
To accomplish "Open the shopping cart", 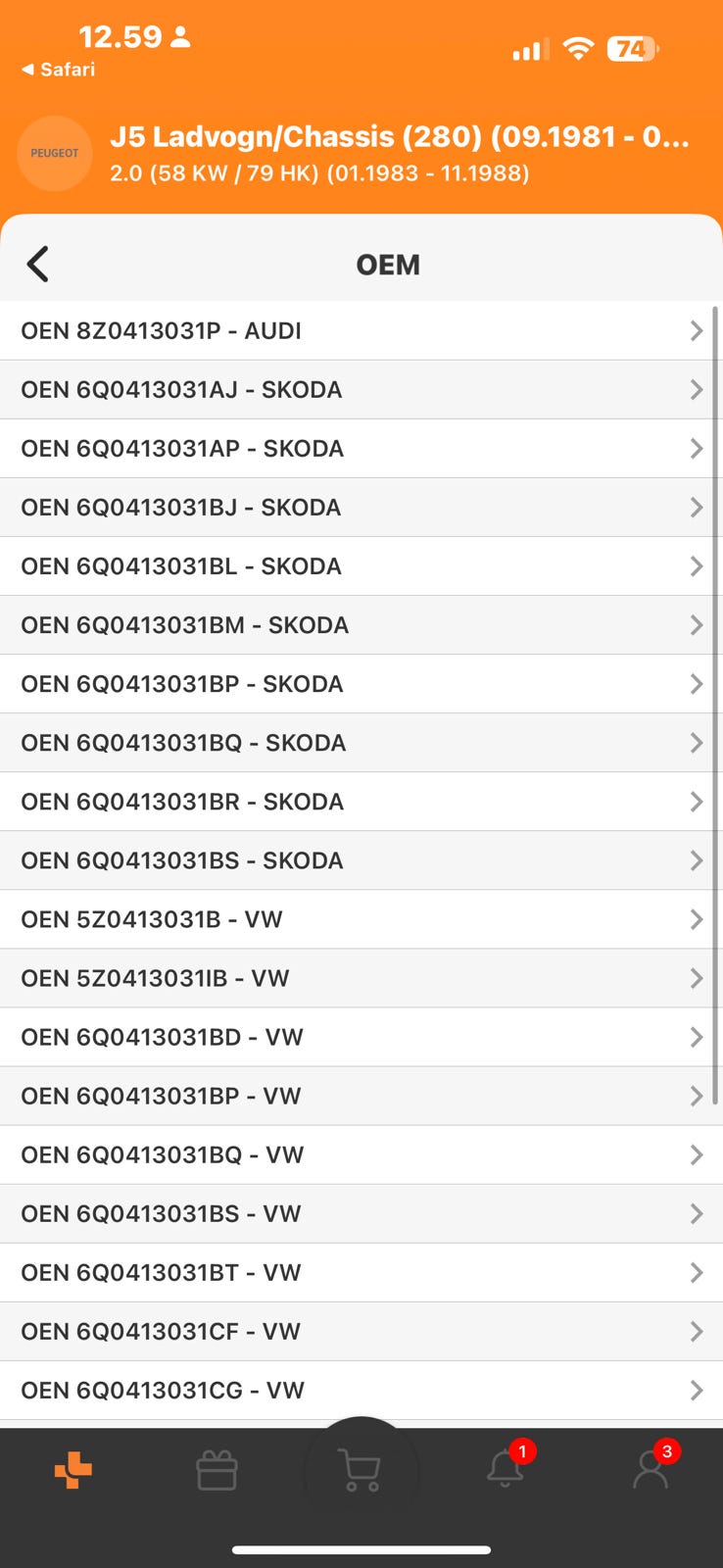I will (x=361, y=1470).
